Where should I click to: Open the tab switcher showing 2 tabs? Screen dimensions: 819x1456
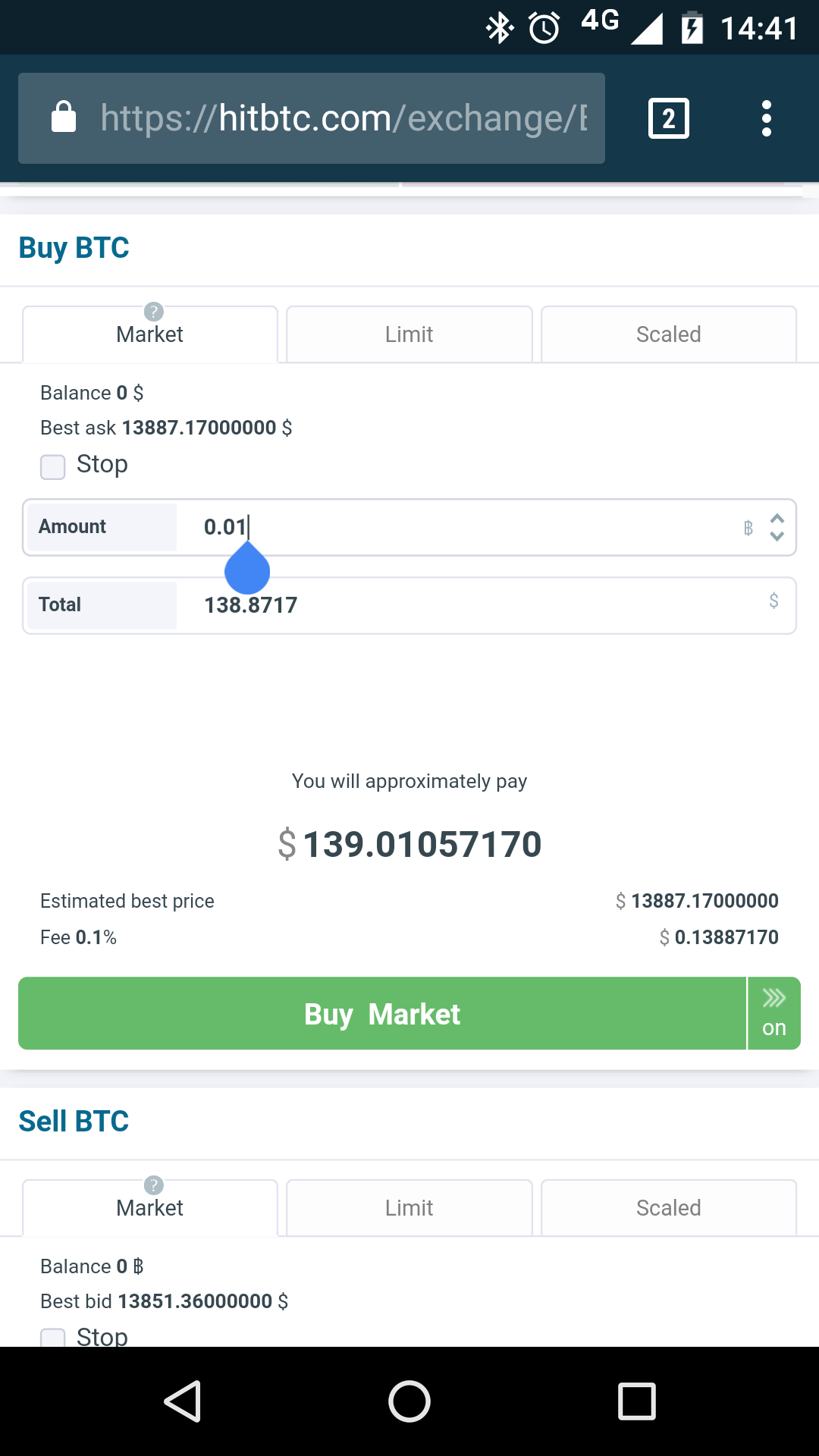(668, 118)
